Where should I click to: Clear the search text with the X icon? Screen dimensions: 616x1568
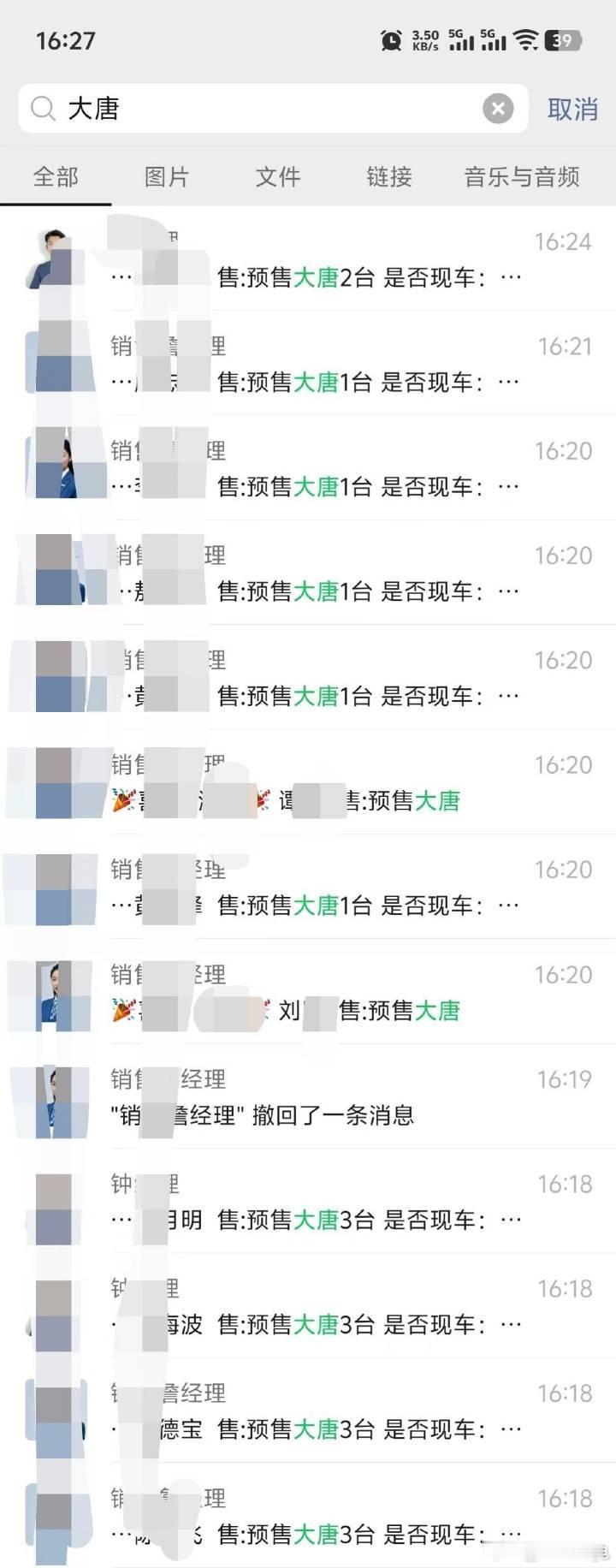click(x=498, y=108)
